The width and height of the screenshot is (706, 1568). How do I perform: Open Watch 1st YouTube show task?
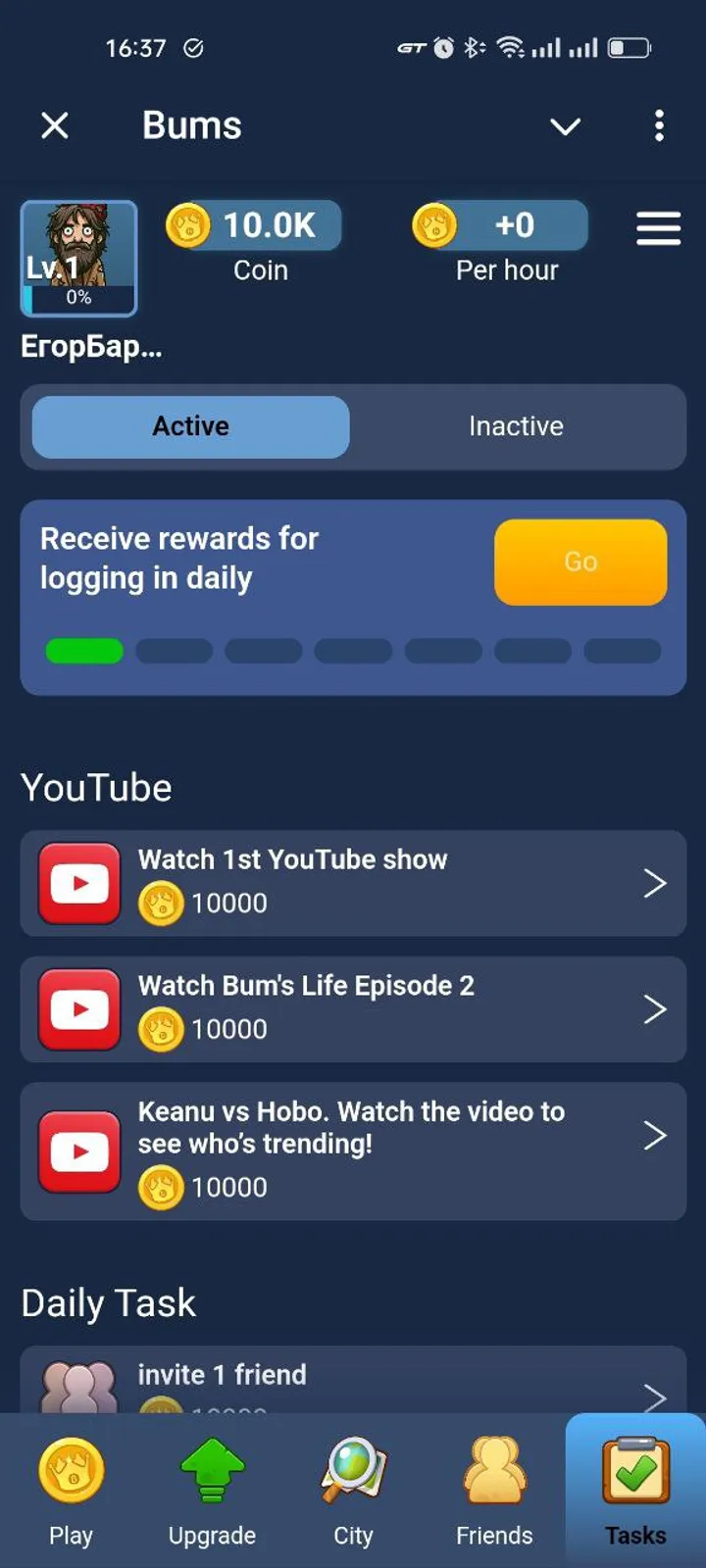coord(353,883)
